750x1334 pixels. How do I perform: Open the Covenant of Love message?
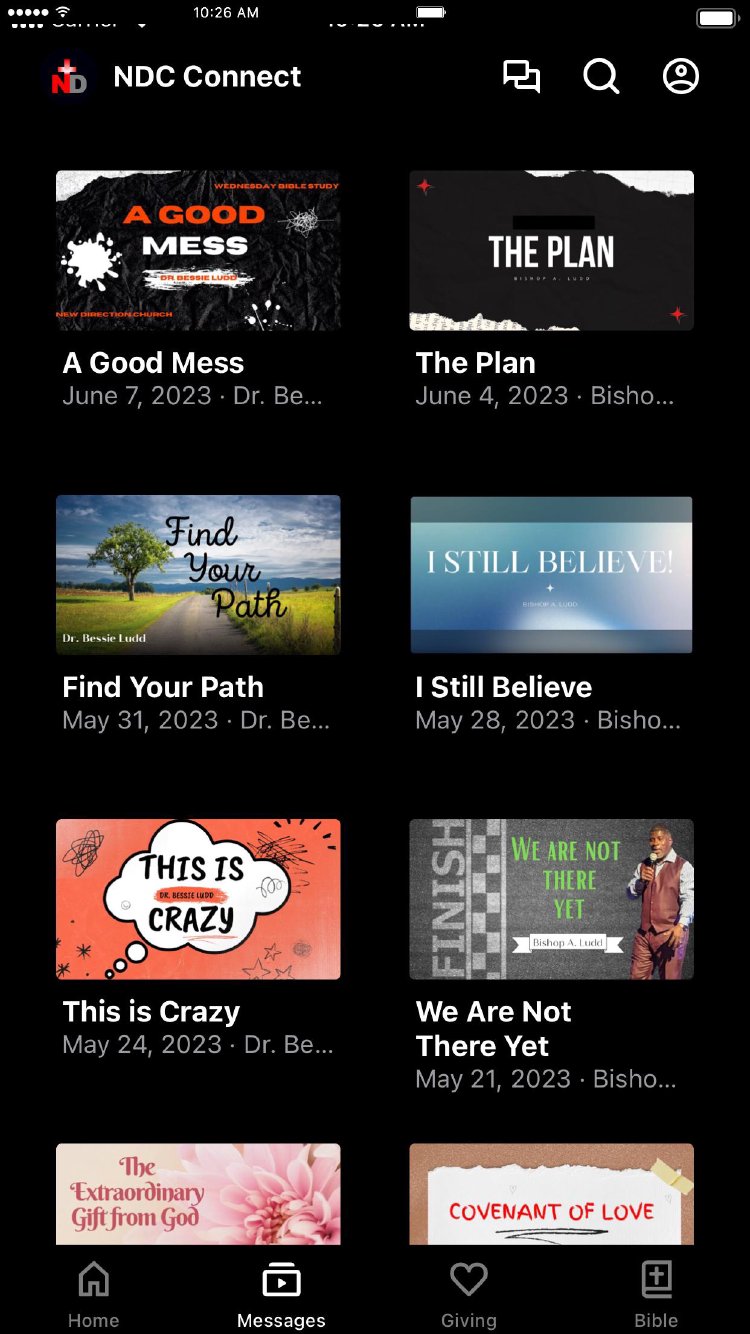click(x=551, y=1194)
